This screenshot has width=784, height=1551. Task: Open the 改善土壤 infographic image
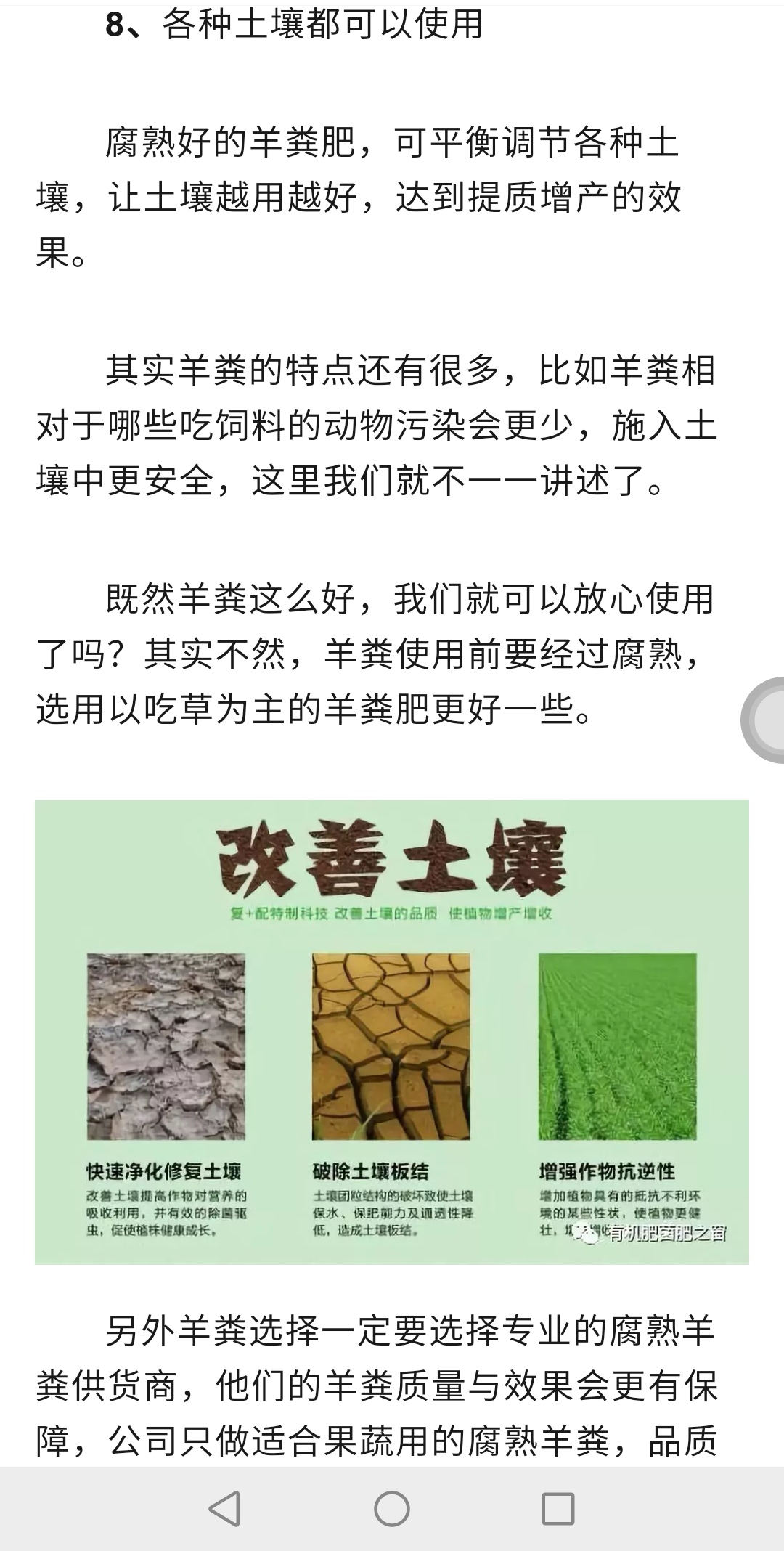click(392, 1032)
